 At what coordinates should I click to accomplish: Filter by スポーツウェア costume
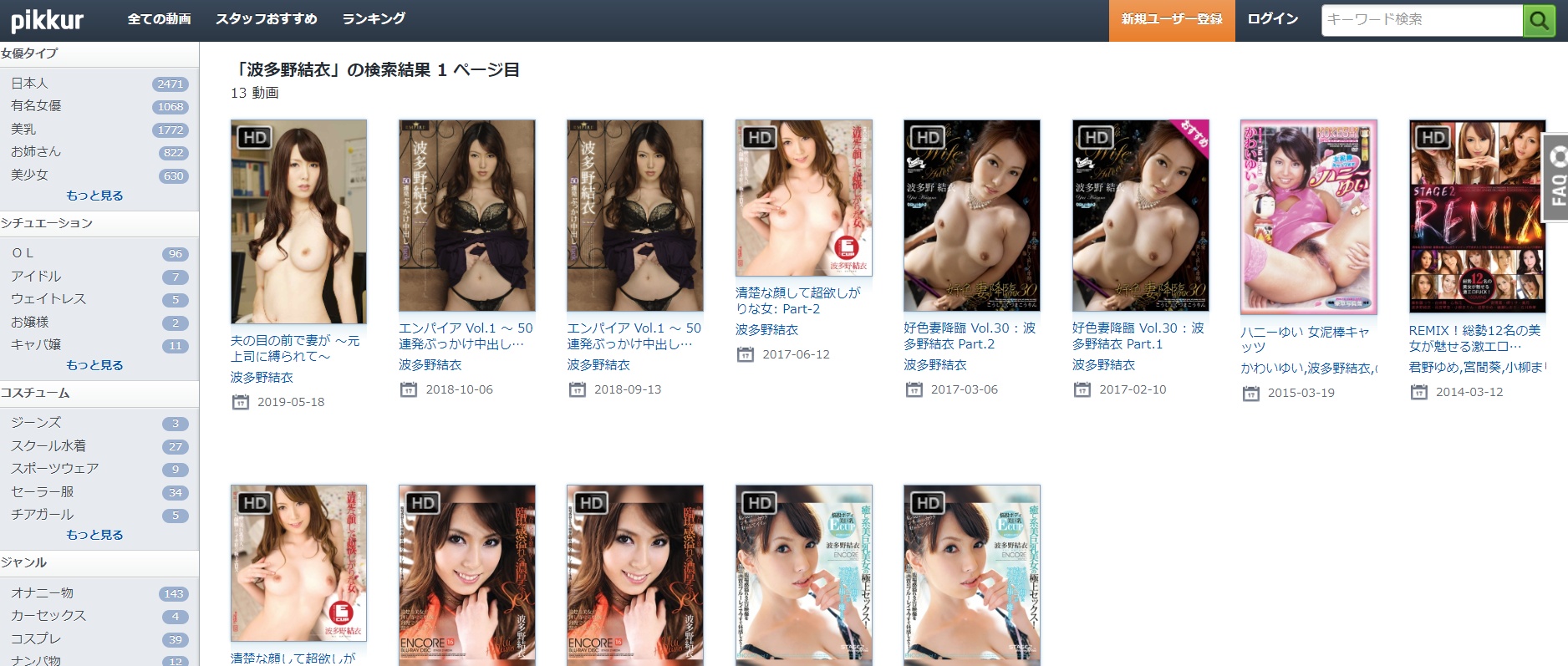55,469
